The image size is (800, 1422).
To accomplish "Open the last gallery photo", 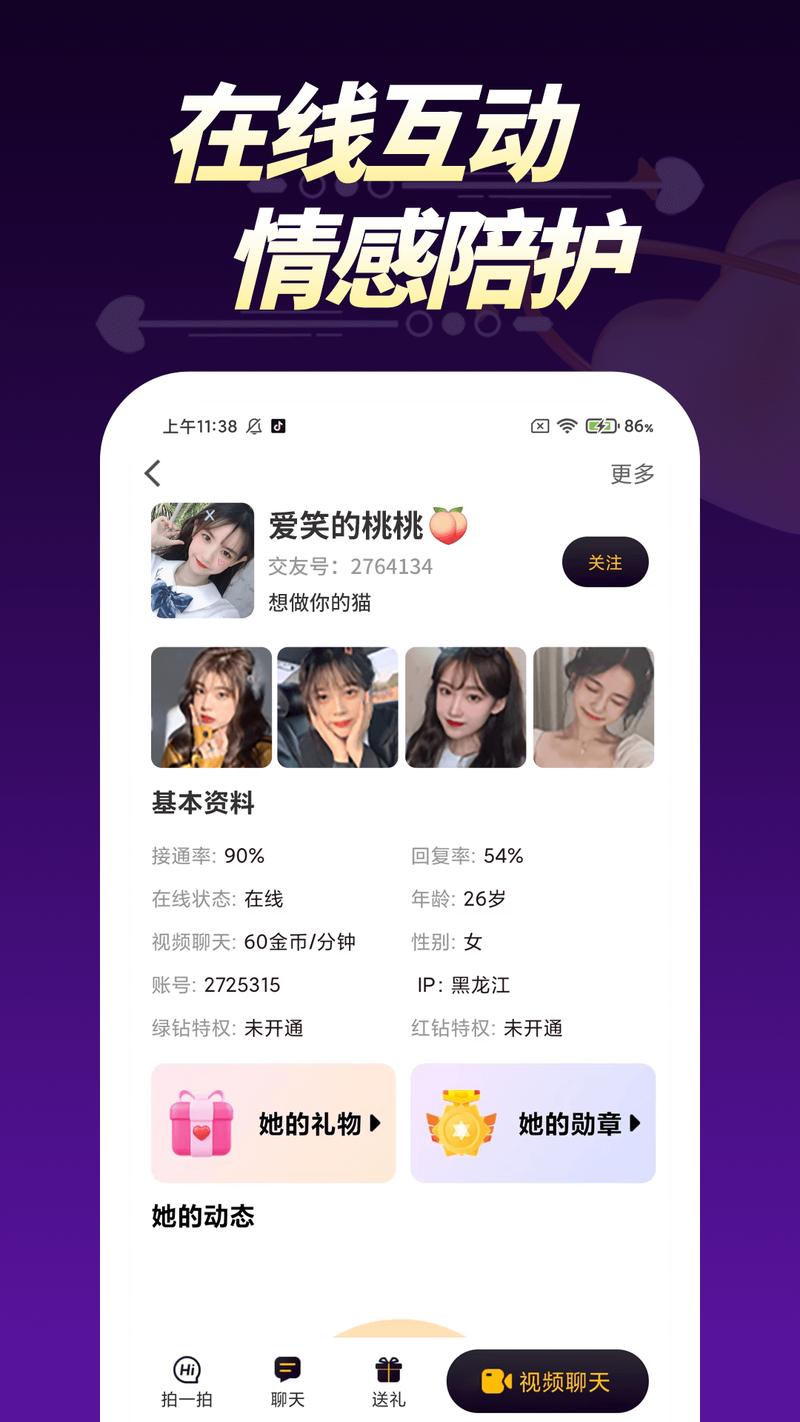I will 594,707.
